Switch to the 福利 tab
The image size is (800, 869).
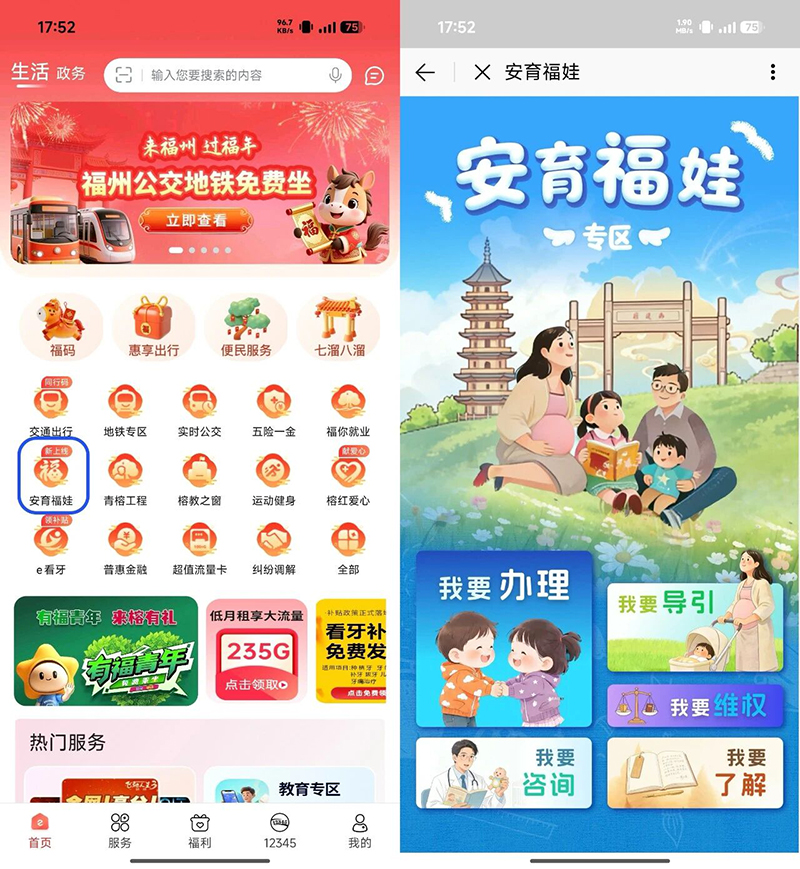[200, 830]
